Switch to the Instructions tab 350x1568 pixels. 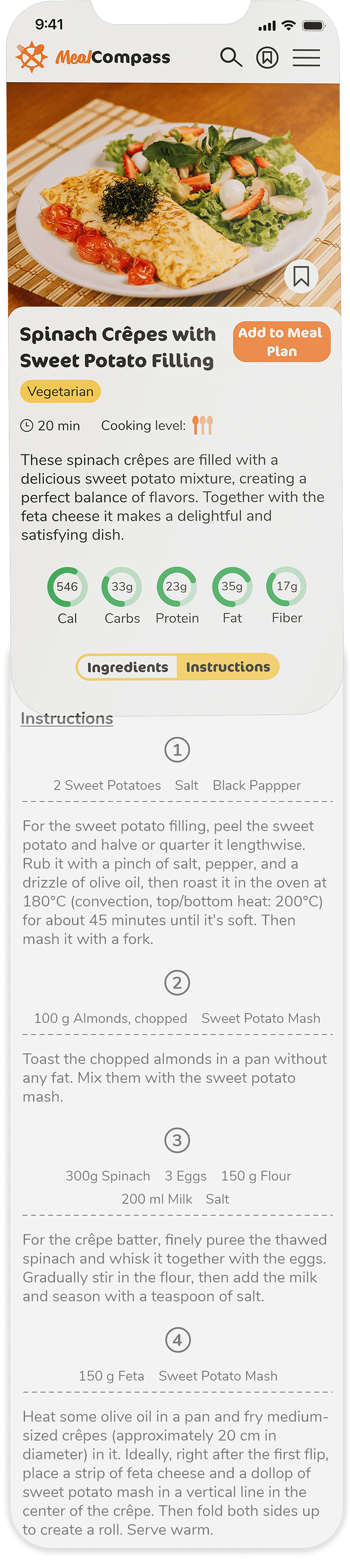coord(228,667)
